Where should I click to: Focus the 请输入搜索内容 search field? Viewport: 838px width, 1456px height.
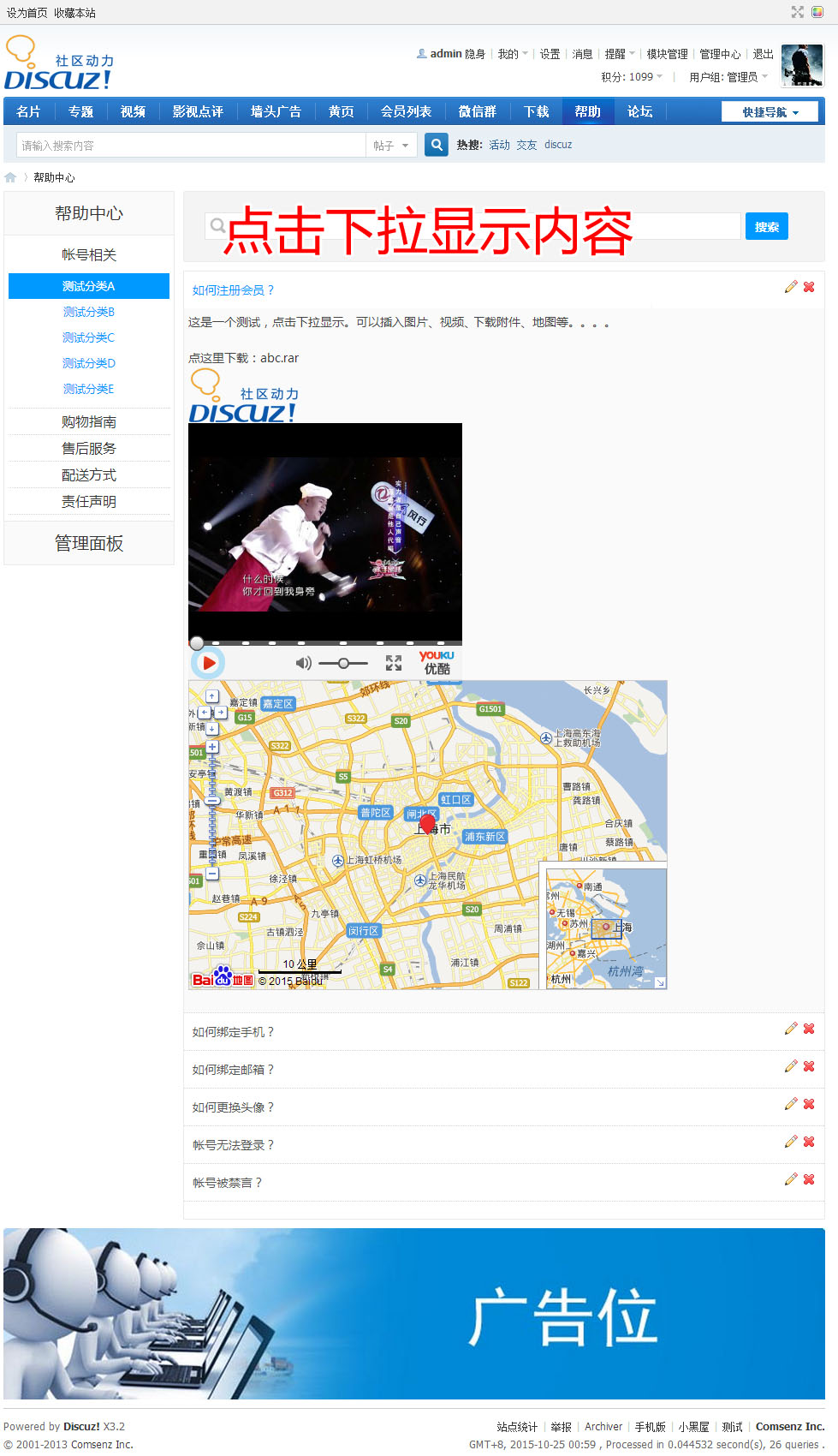coord(190,146)
